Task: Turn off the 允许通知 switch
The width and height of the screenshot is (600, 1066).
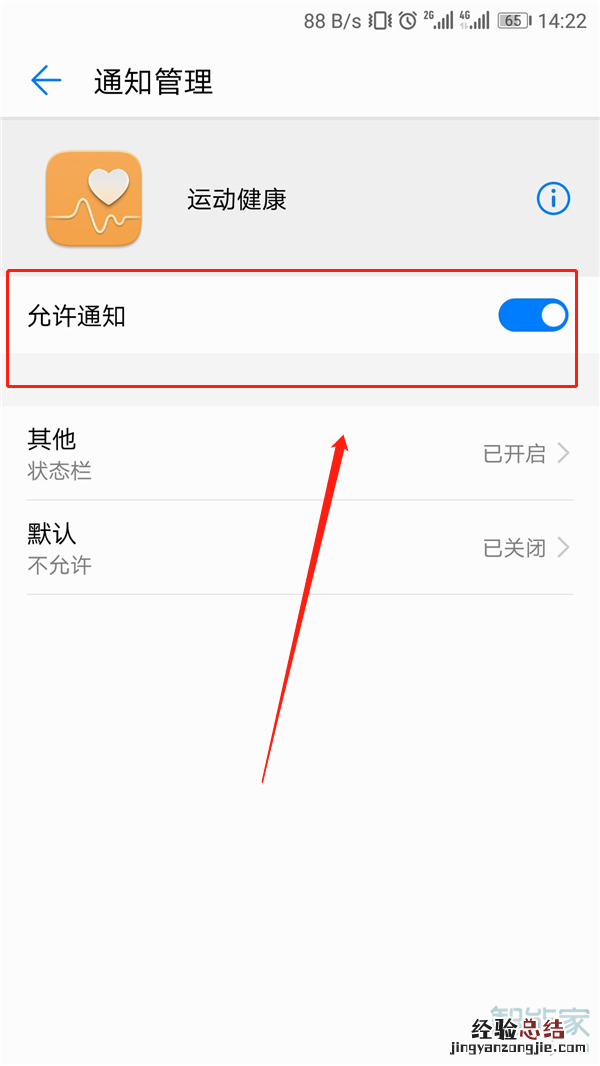Action: pyautogui.click(x=533, y=316)
